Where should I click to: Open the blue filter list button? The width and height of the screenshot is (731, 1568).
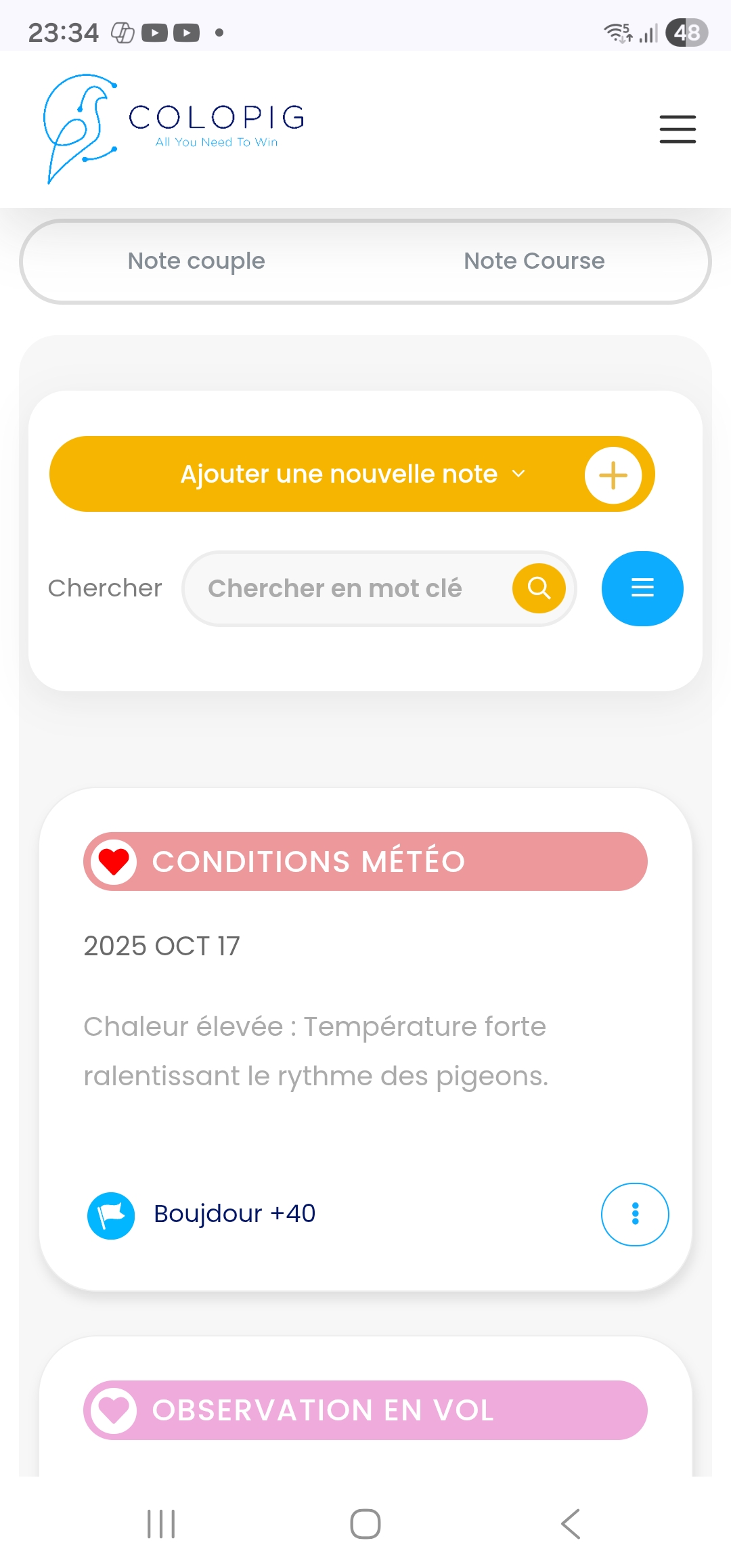coord(642,588)
